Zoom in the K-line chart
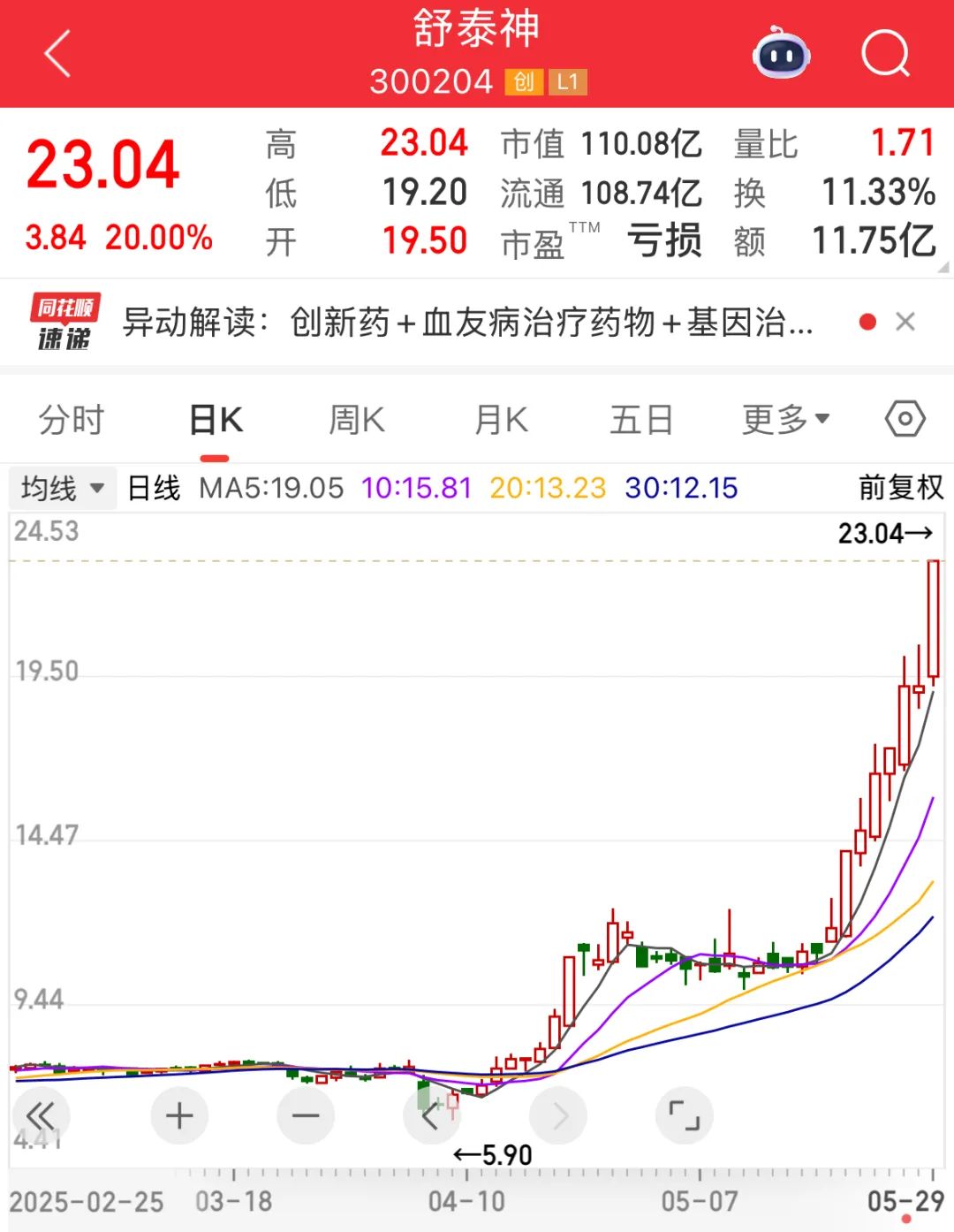 (x=179, y=1116)
